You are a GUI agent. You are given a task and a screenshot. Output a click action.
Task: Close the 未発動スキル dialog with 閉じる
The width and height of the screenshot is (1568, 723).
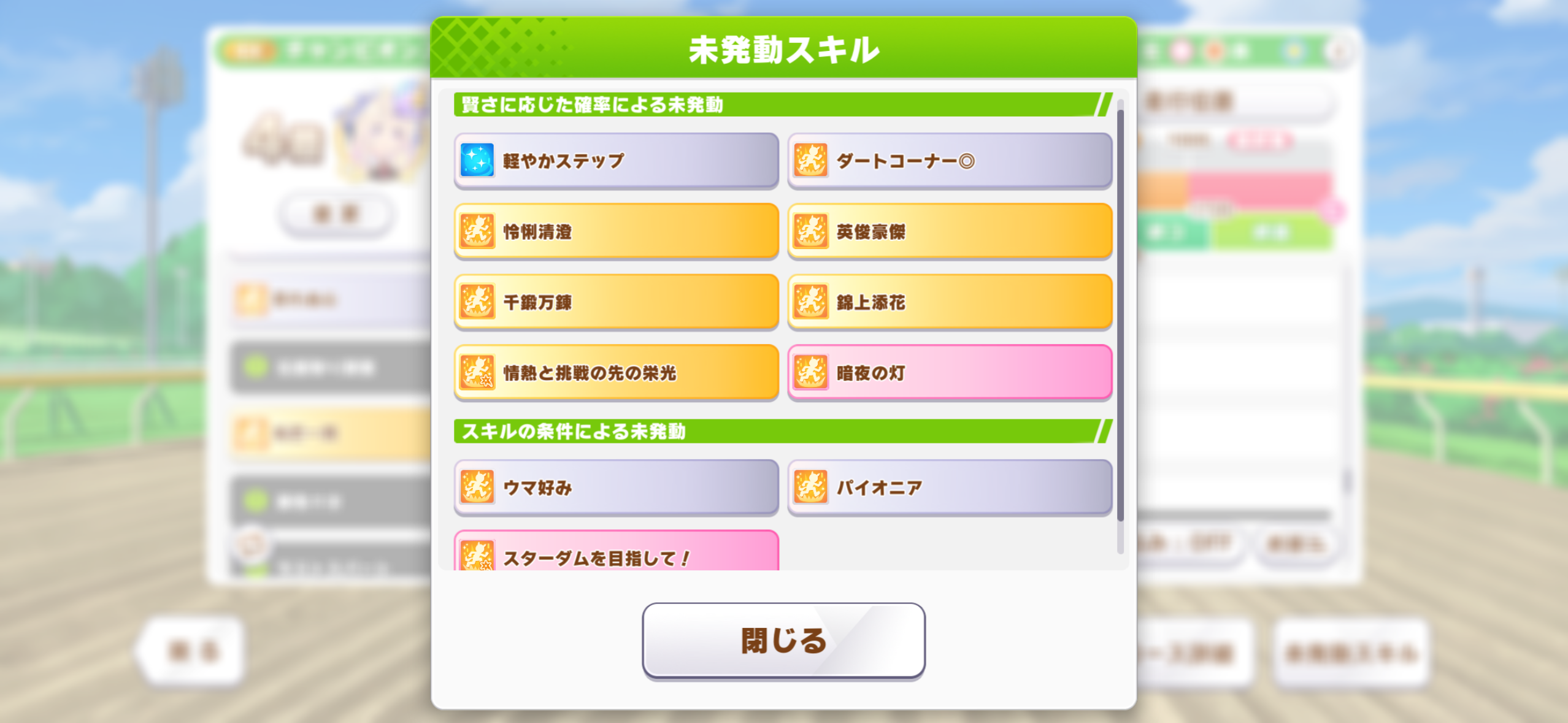(783, 640)
